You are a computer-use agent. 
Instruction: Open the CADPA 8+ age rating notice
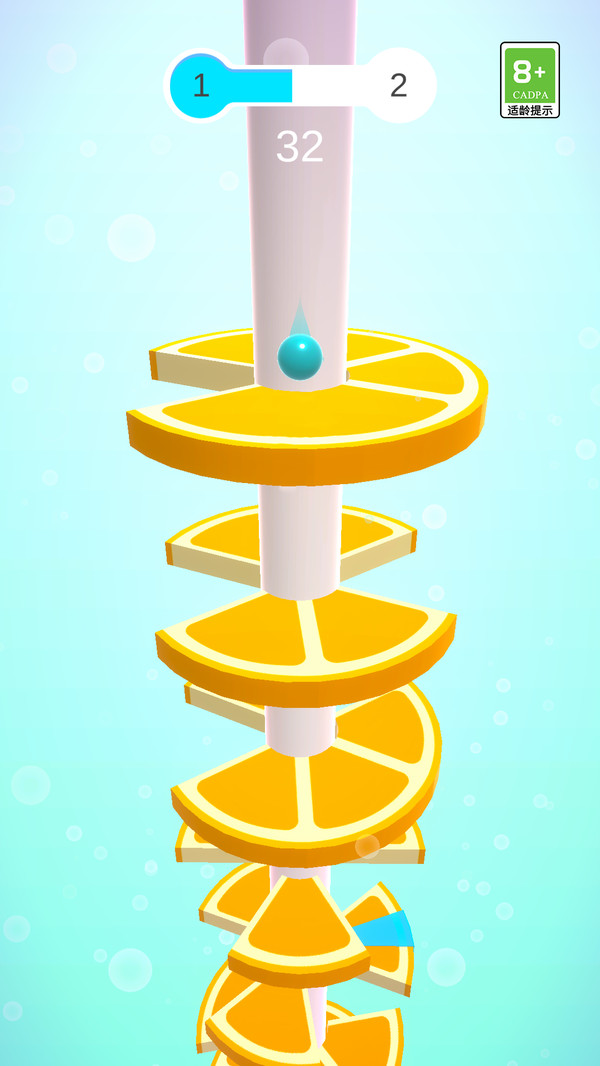[x=529, y=80]
